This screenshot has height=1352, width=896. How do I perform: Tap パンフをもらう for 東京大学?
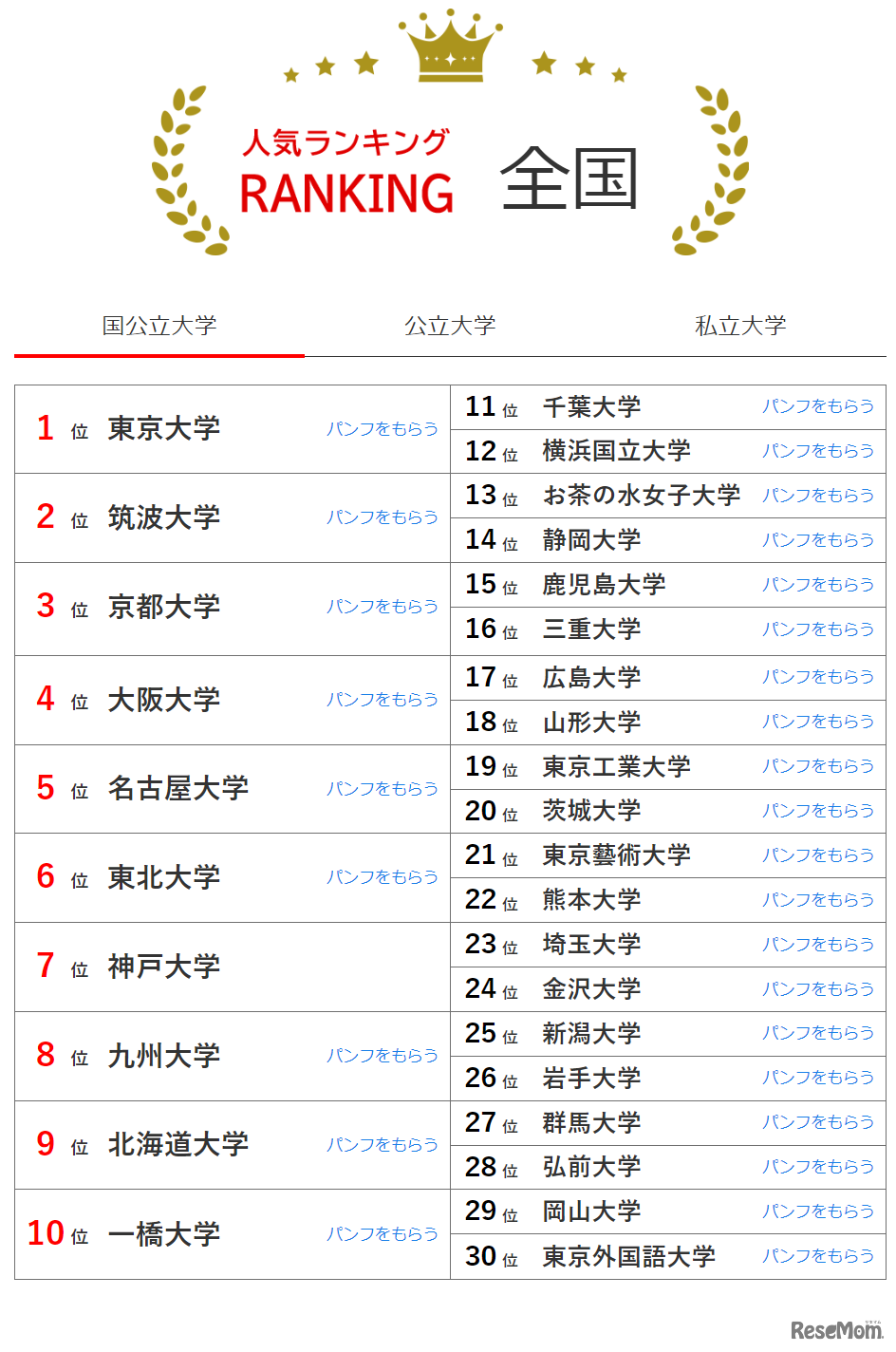pos(382,429)
